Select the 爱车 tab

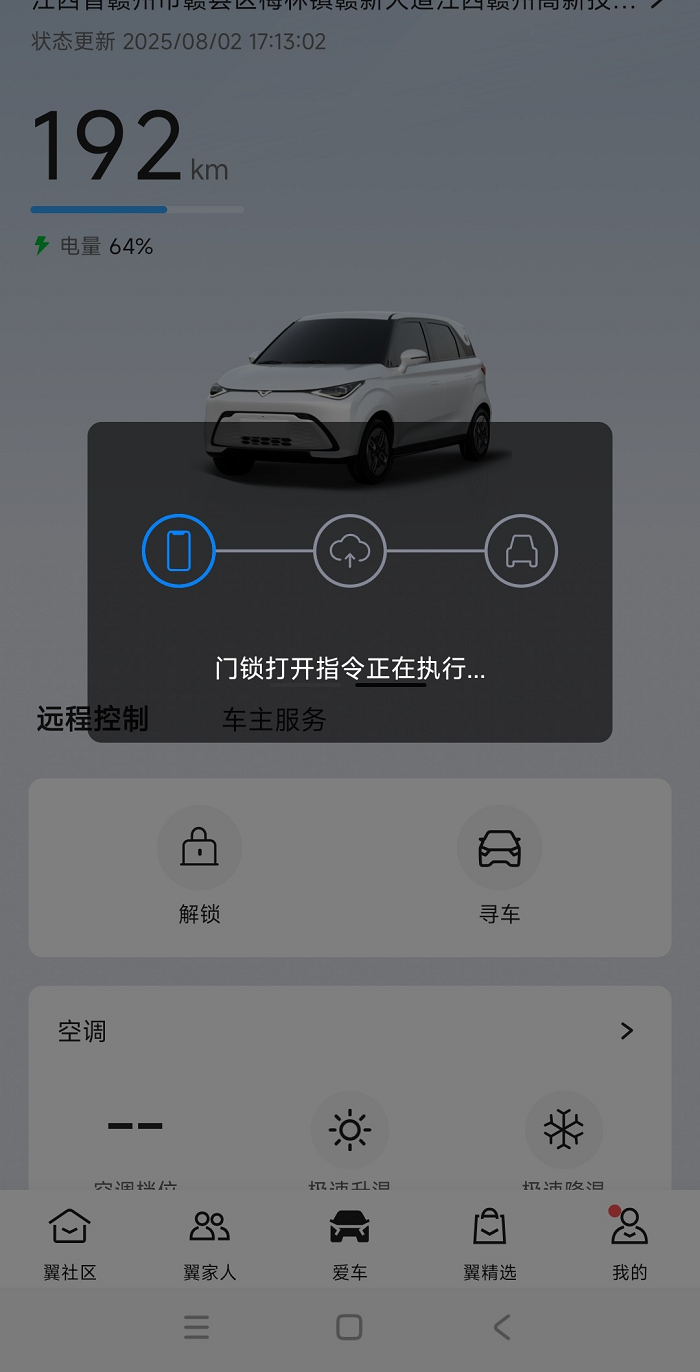pos(350,1243)
